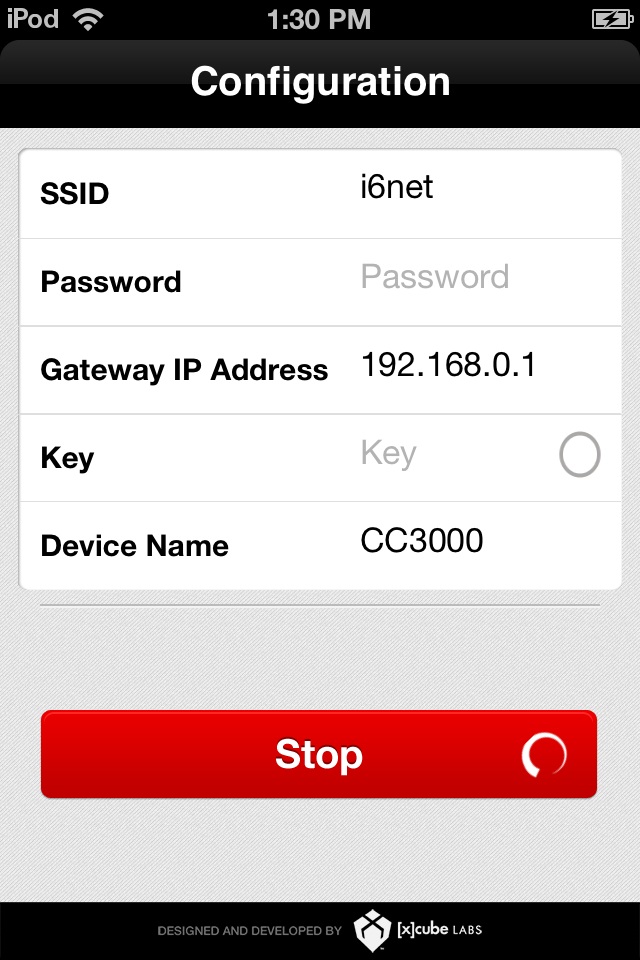Tap the Key input field
This screenshot has height=960, width=640.
tap(450, 455)
